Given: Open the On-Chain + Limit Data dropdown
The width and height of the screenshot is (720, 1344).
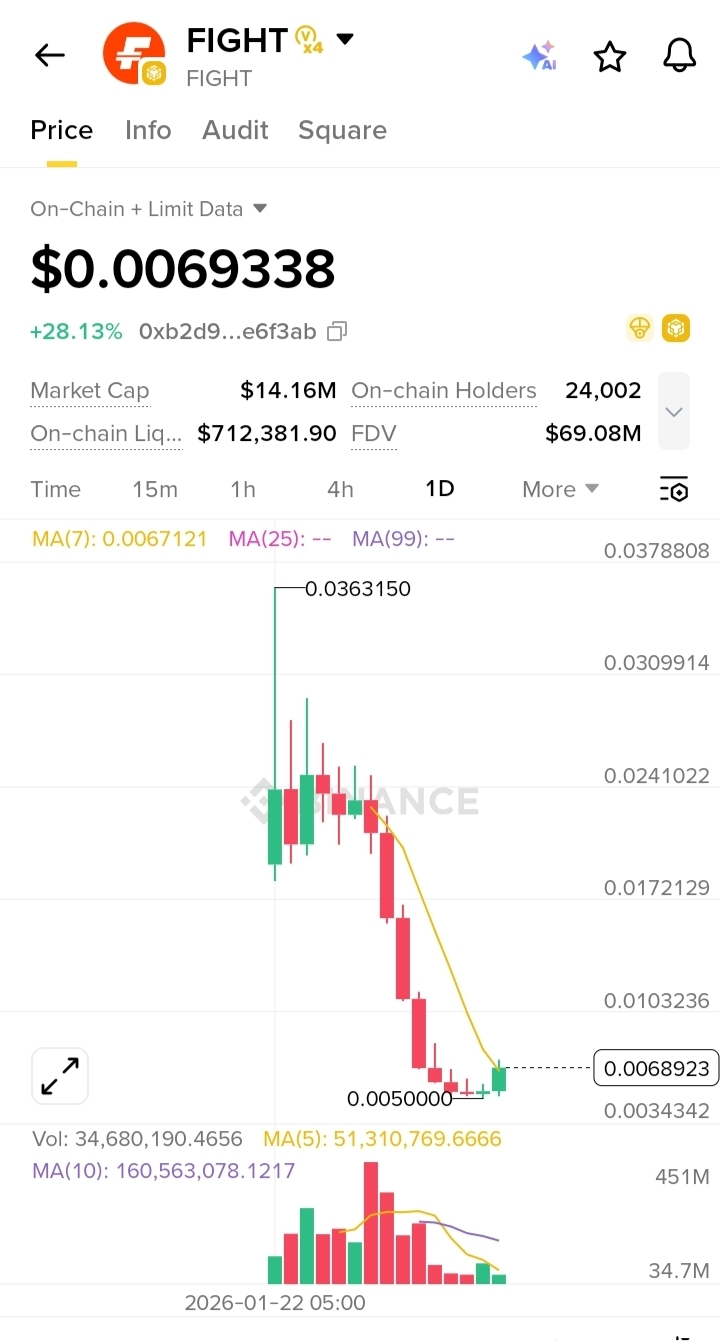Looking at the screenshot, I should (x=149, y=209).
